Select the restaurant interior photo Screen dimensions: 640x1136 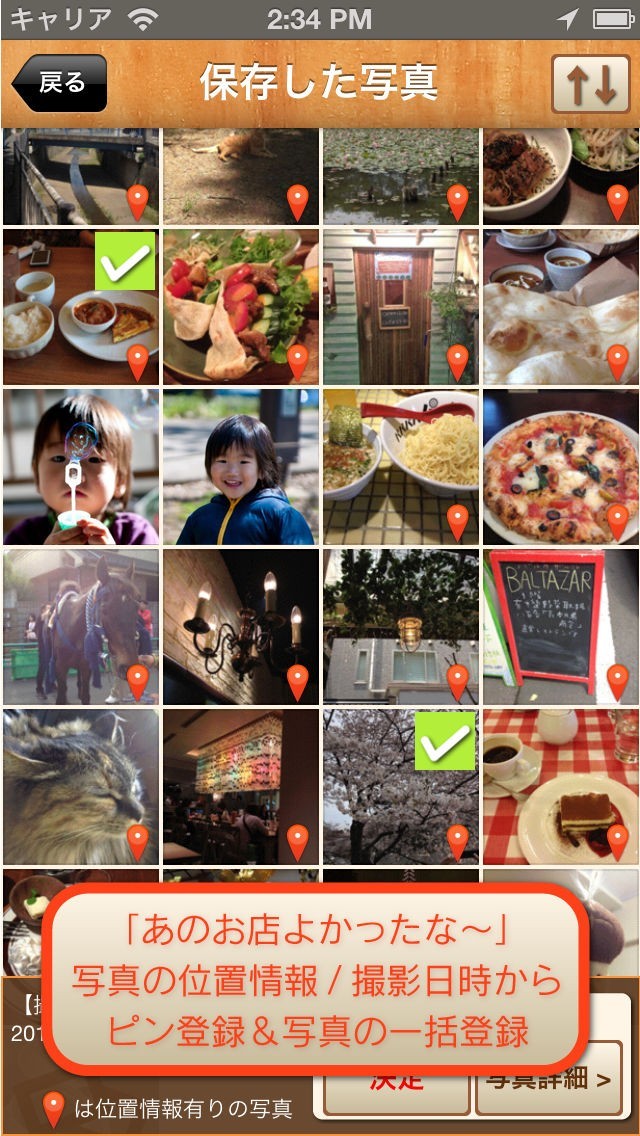coord(240,787)
